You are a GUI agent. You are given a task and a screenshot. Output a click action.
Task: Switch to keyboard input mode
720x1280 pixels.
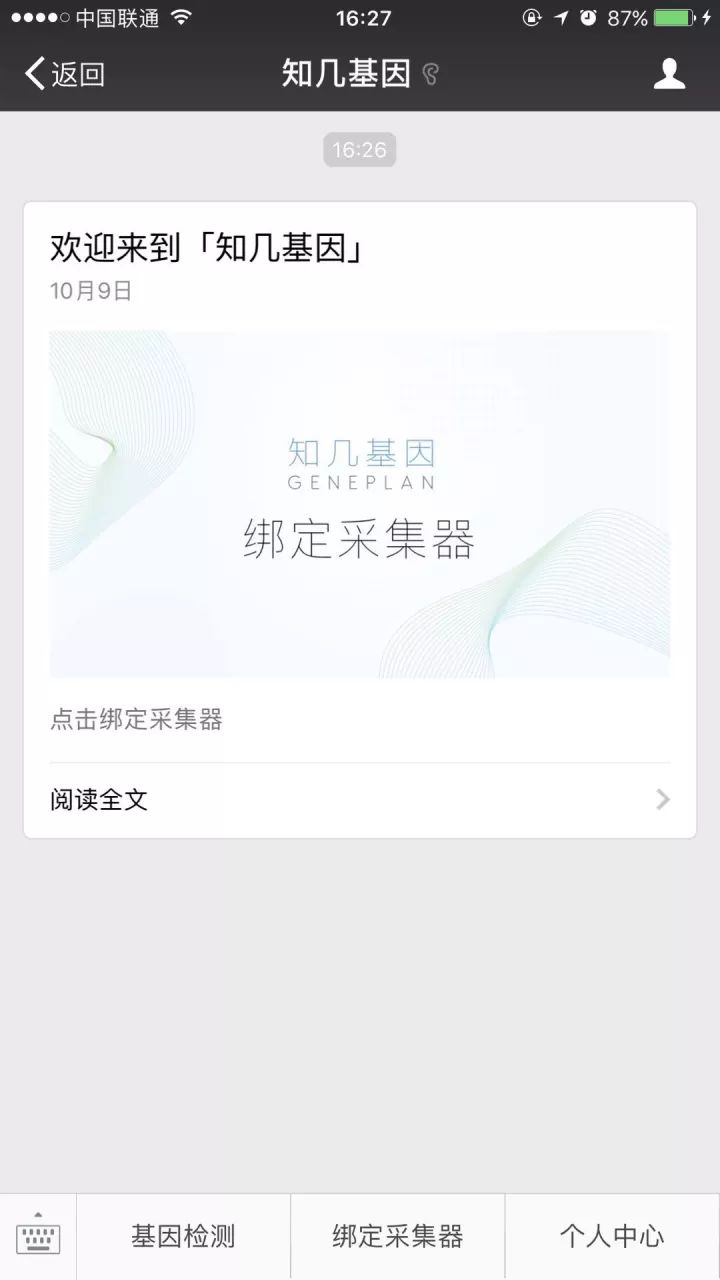pyautogui.click(x=38, y=1237)
